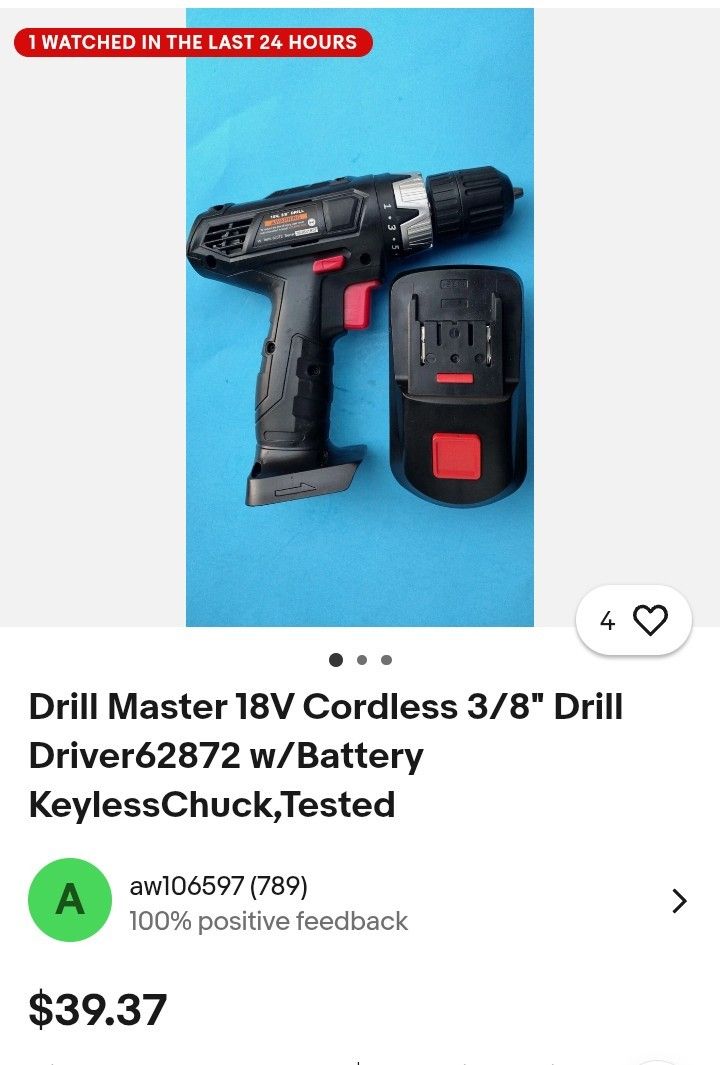This screenshot has height=1065, width=720.
Task: Add the drill listing to watchlist
Action: click(649, 621)
